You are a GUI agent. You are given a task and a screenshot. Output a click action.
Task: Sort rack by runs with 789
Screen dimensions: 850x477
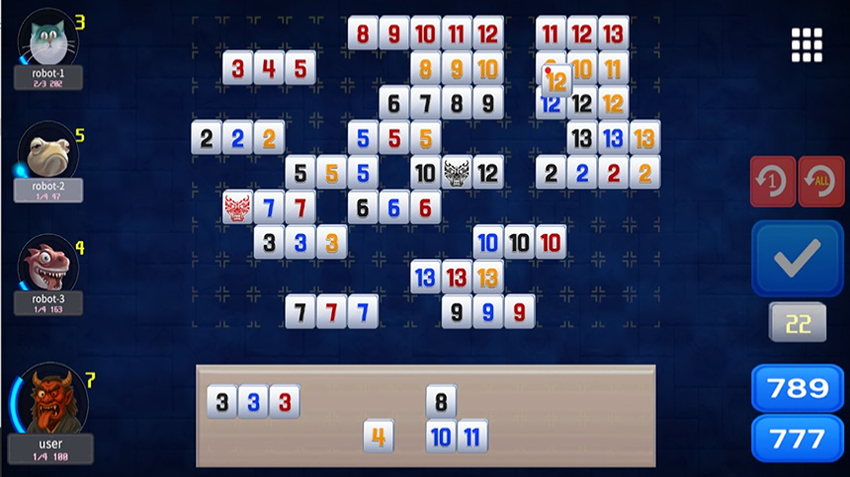[x=797, y=389]
